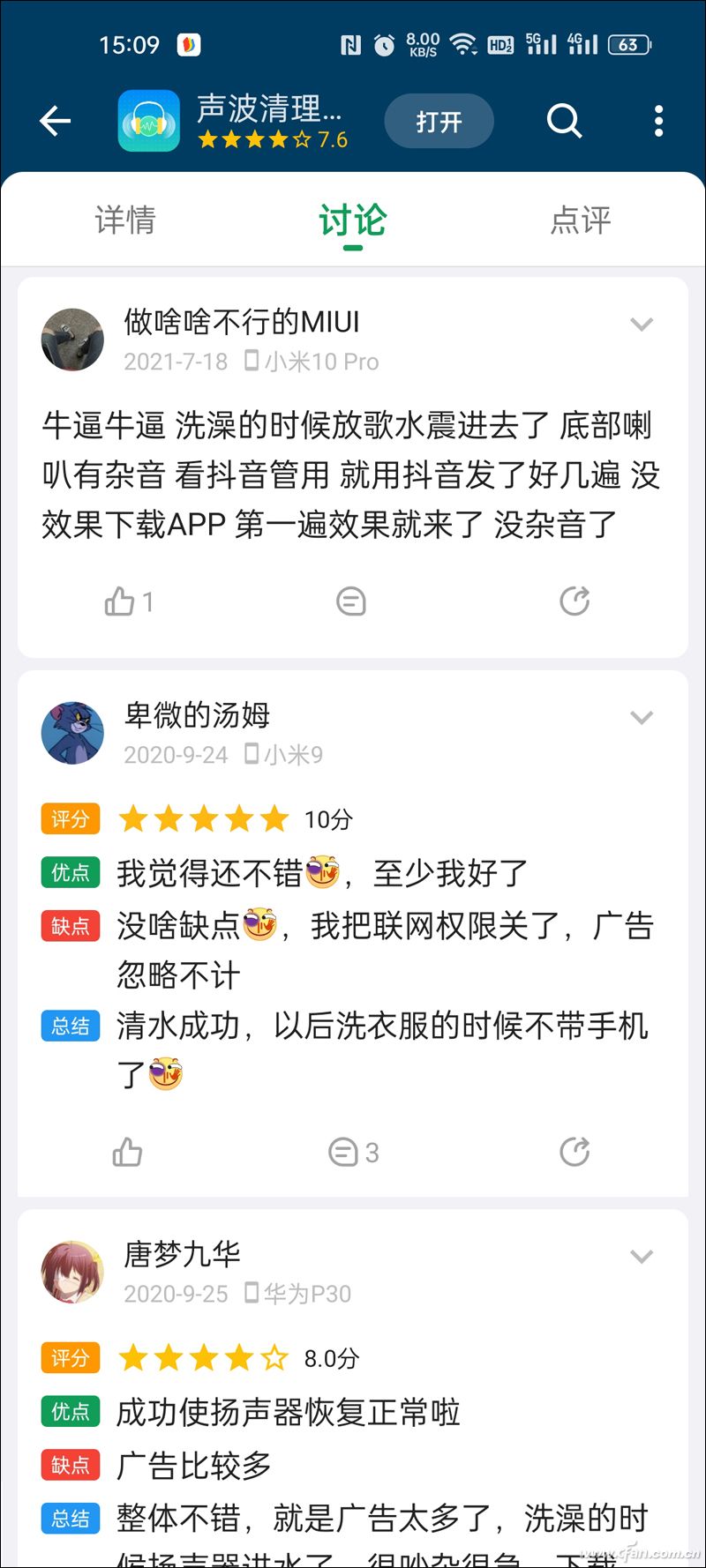This screenshot has width=706, height=1568.
Task: Open the three-dot overflow menu
Action: tap(658, 121)
